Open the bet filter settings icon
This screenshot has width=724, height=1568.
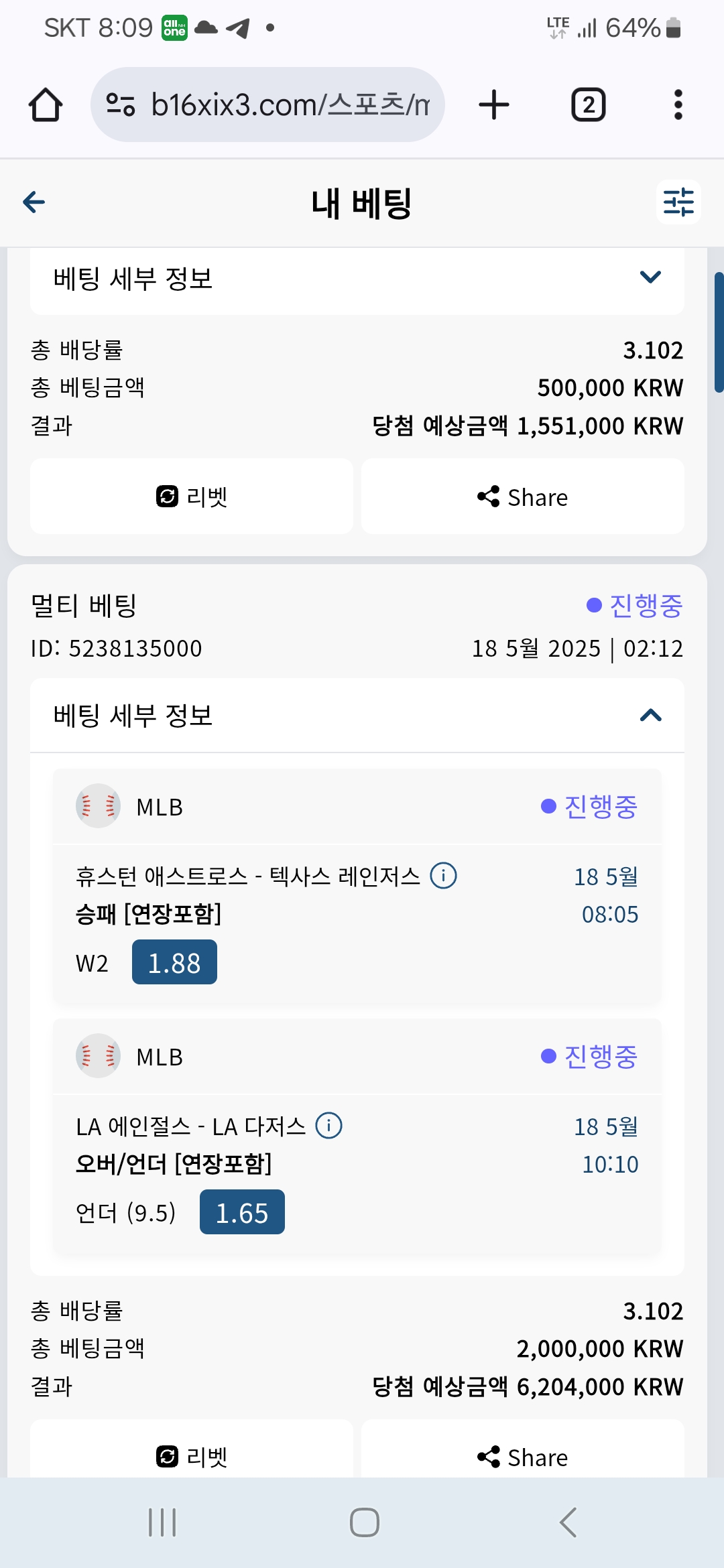[678, 202]
